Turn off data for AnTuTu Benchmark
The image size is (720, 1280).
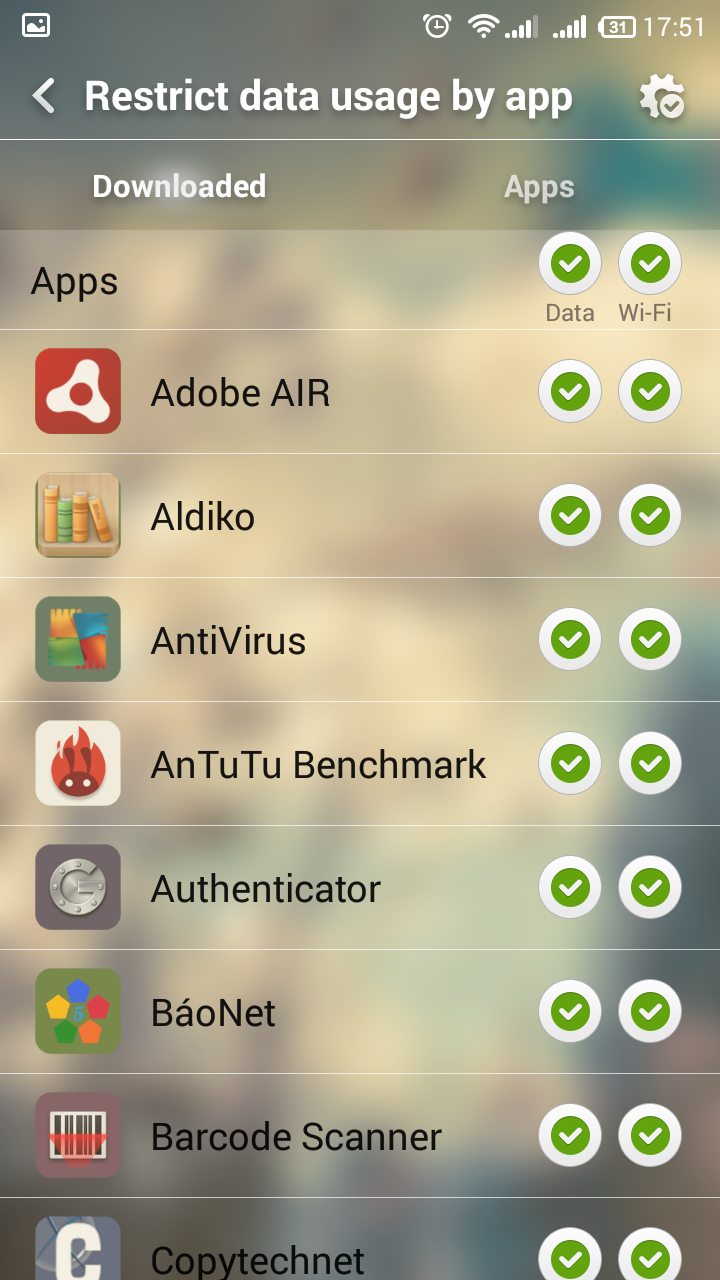point(570,763)
